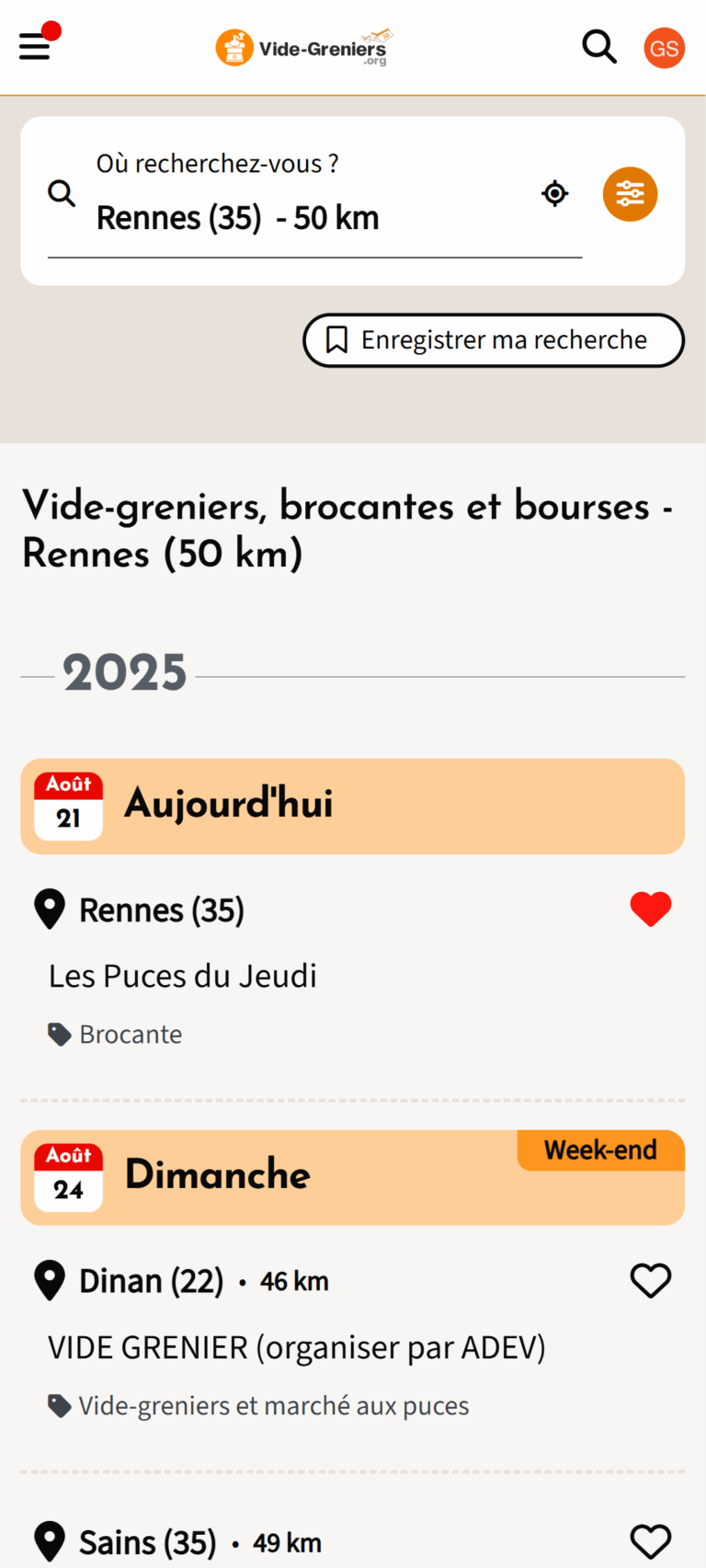Open the search magnifier in the header
This screenshot has width=706, height=1568.
click(x=599, y=46)
